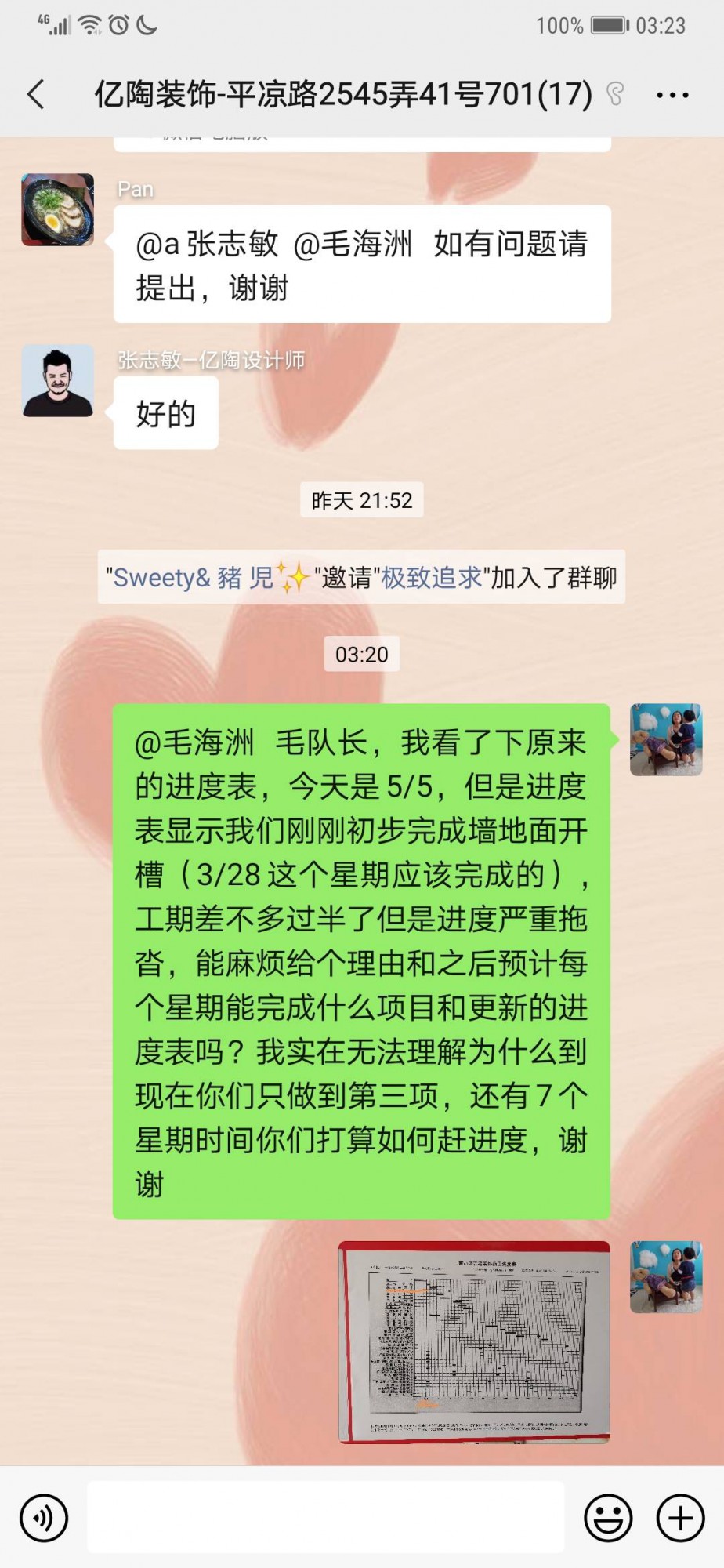View Pan's profile avatar
The width and height of the screenshot is (724, 1568).
[58, 210]
